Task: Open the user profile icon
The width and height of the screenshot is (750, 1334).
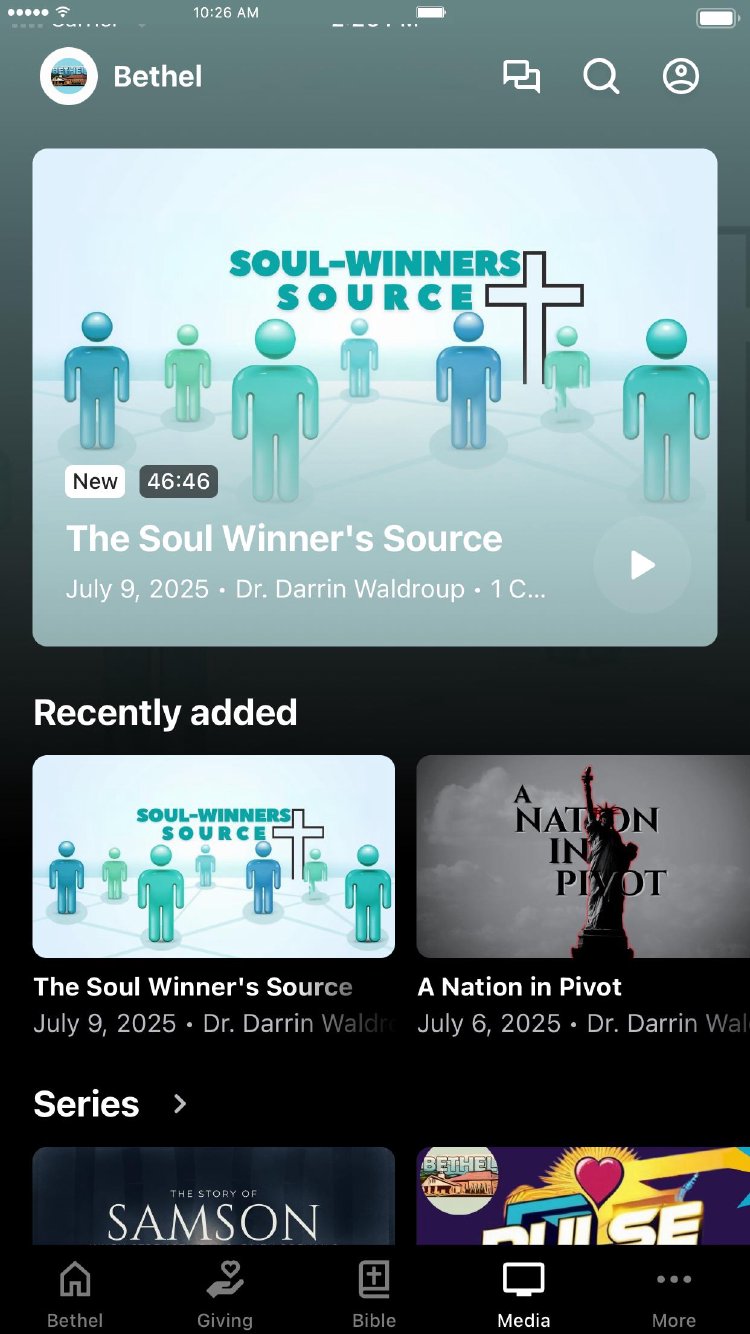Action: click(681, 77)
